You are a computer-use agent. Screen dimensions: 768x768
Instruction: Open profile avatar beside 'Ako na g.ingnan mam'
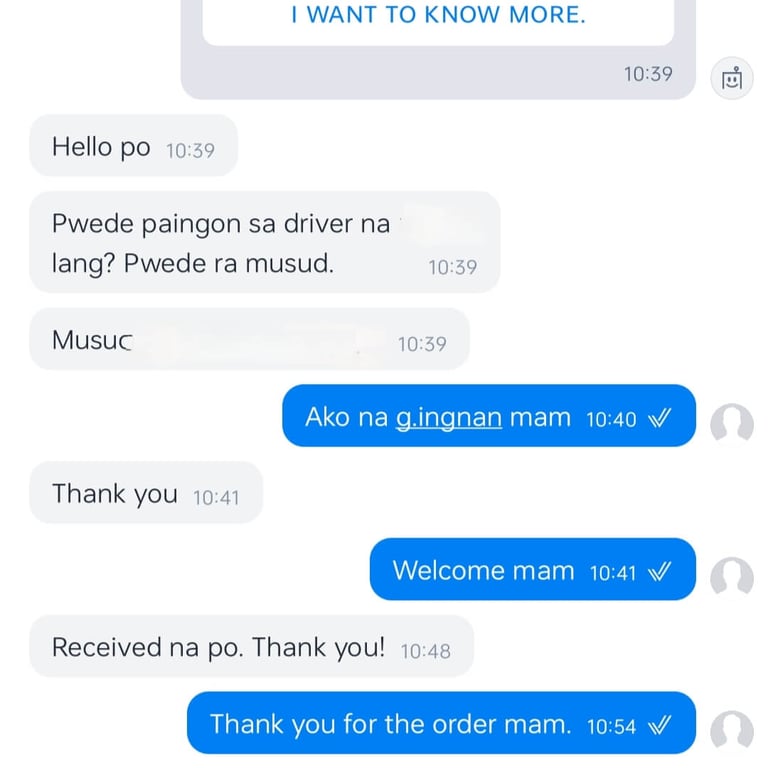(732, 425)
